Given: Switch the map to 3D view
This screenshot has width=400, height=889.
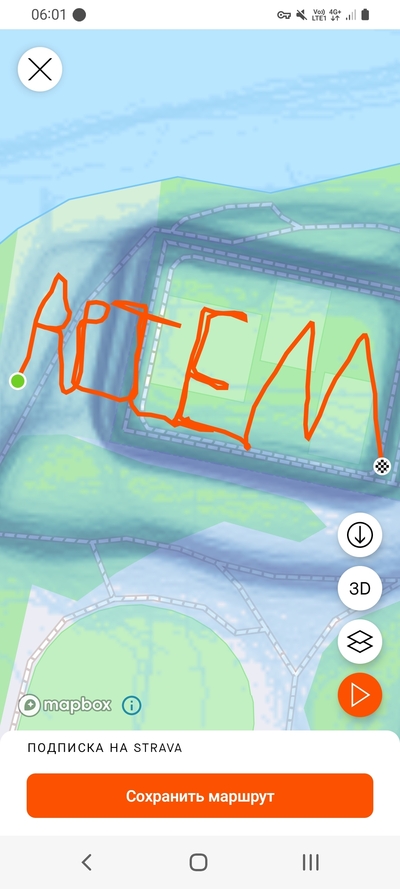Looking at the screenshot, I should [360, 589].
